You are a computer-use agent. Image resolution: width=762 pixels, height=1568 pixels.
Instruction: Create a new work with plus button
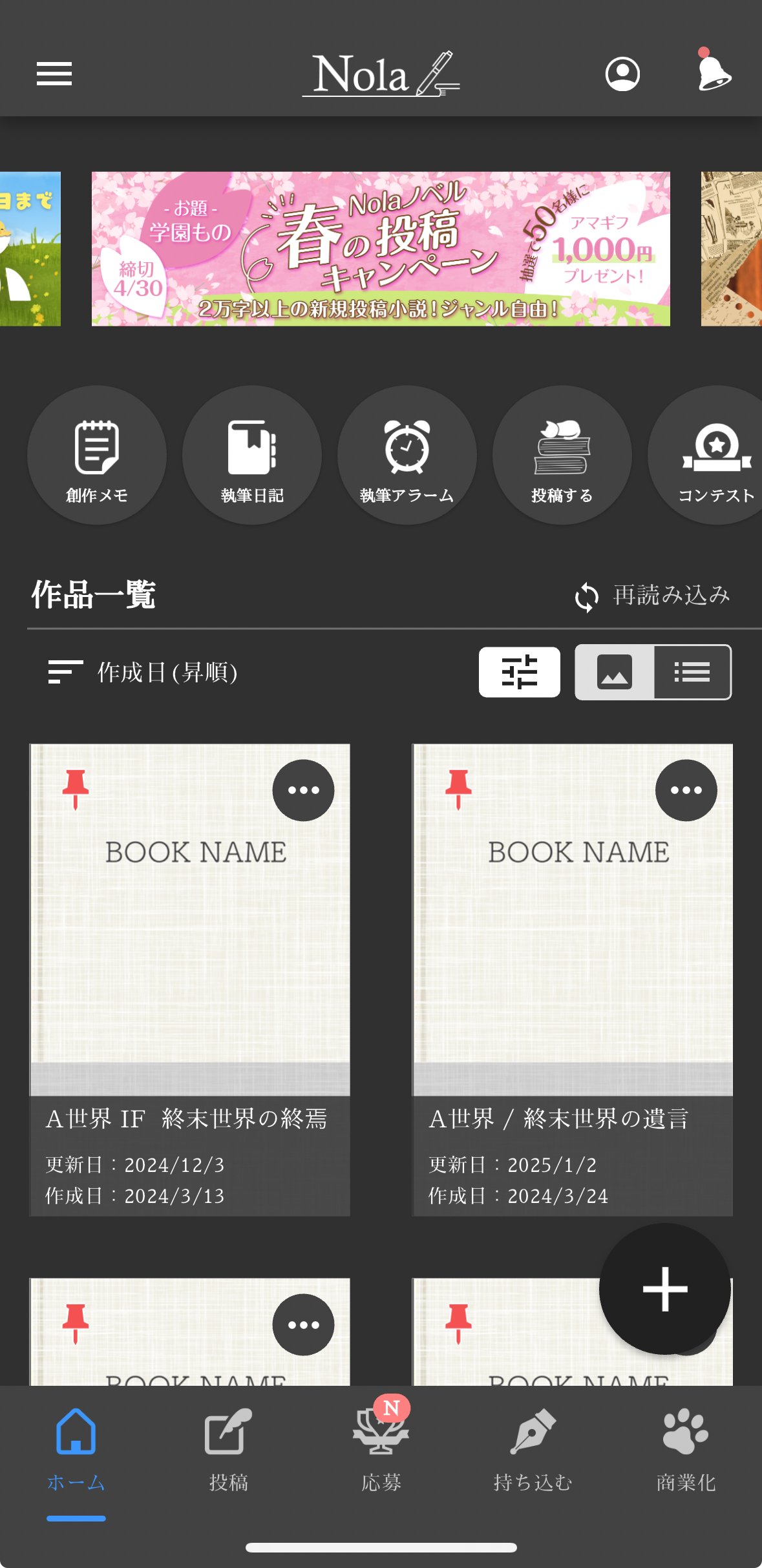(664, 1289)
